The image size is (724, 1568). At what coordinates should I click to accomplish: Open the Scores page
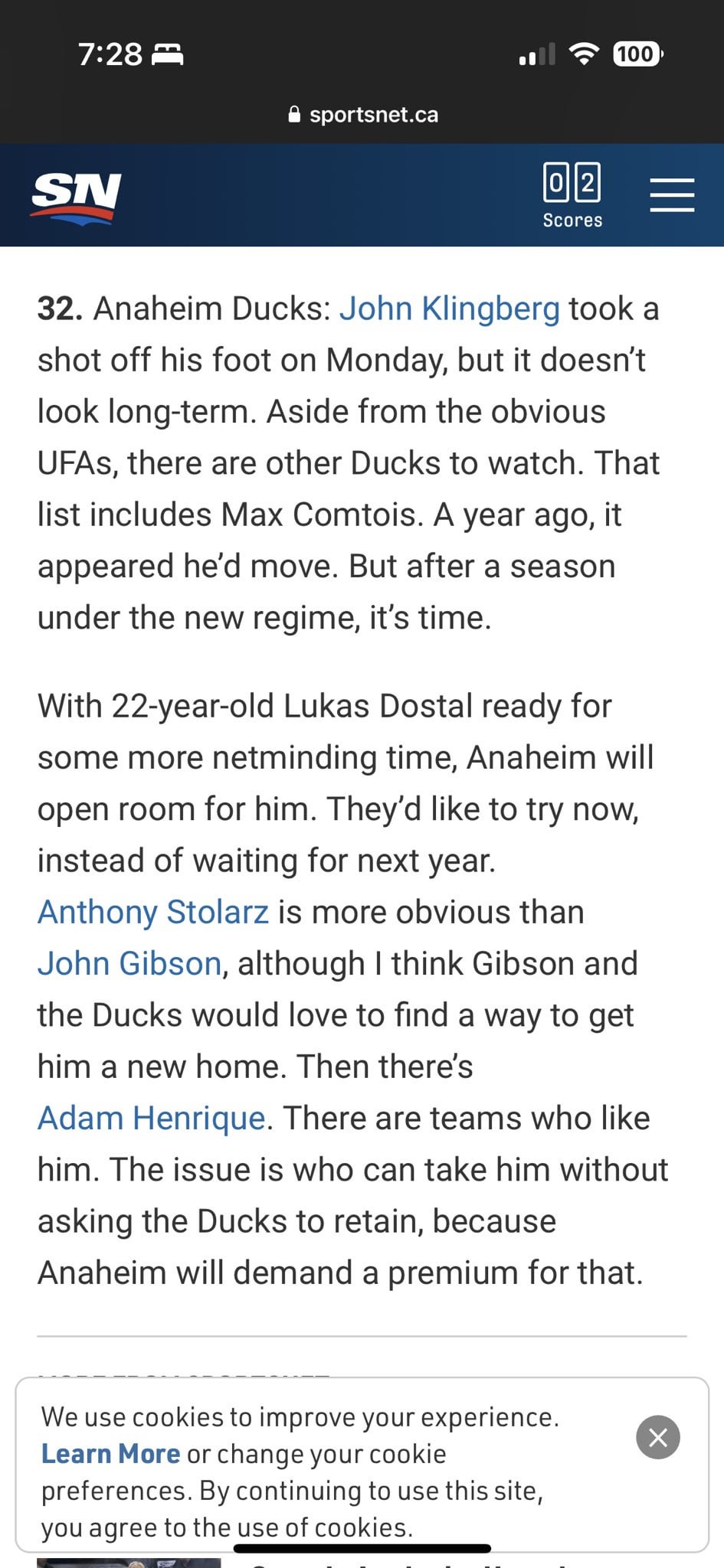pyautogui.click(x=572, y=195)
